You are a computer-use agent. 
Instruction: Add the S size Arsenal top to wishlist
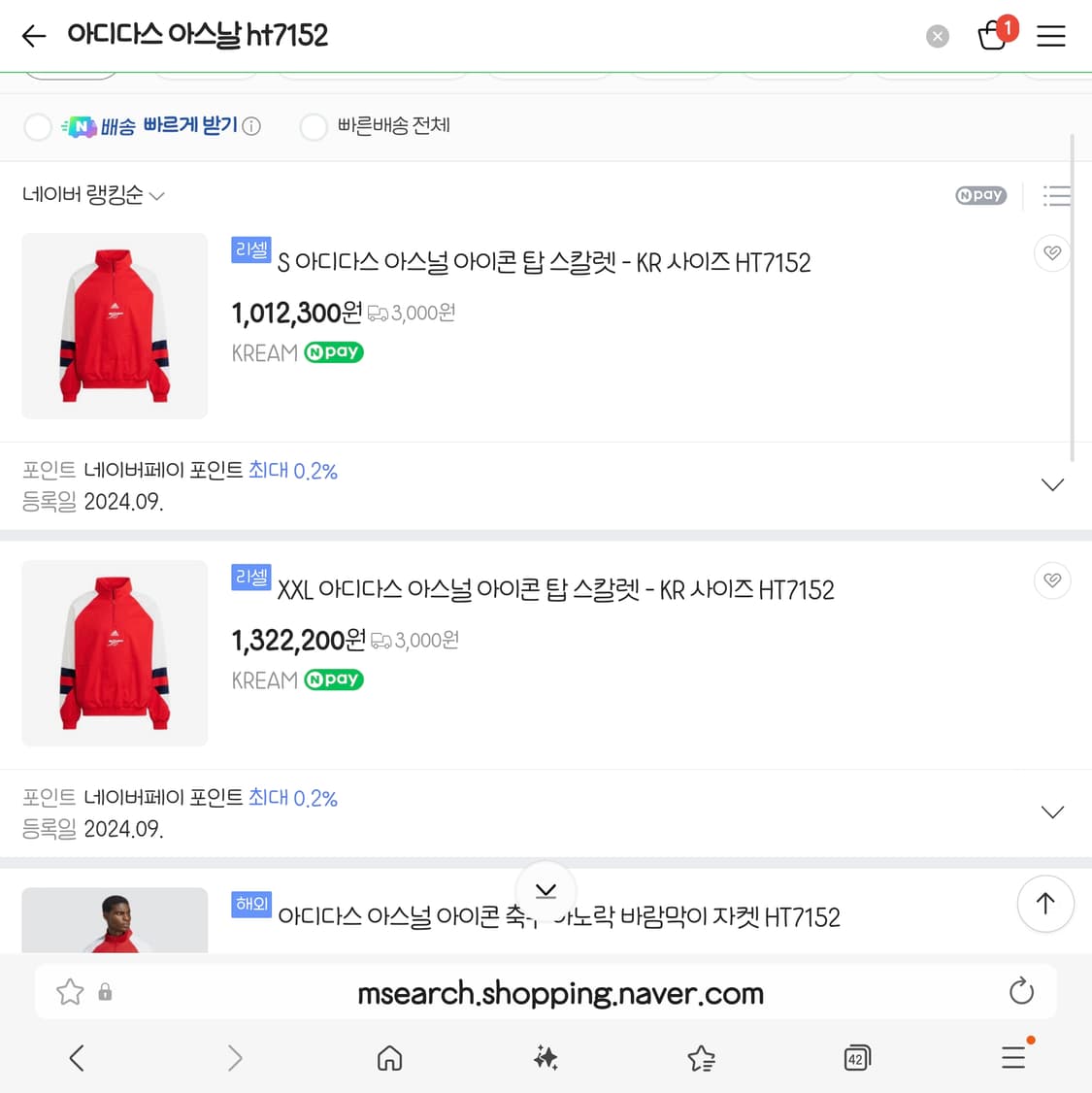(1052, 253)
